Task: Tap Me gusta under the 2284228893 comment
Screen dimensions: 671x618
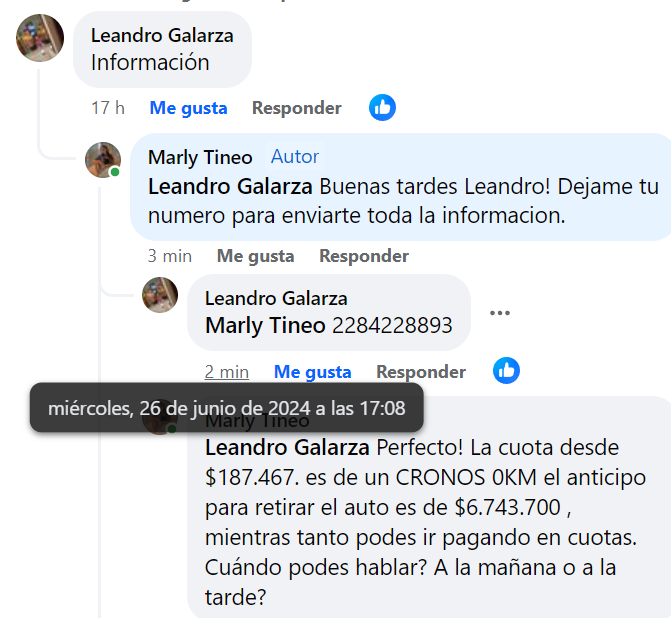Action: (312, 372)
